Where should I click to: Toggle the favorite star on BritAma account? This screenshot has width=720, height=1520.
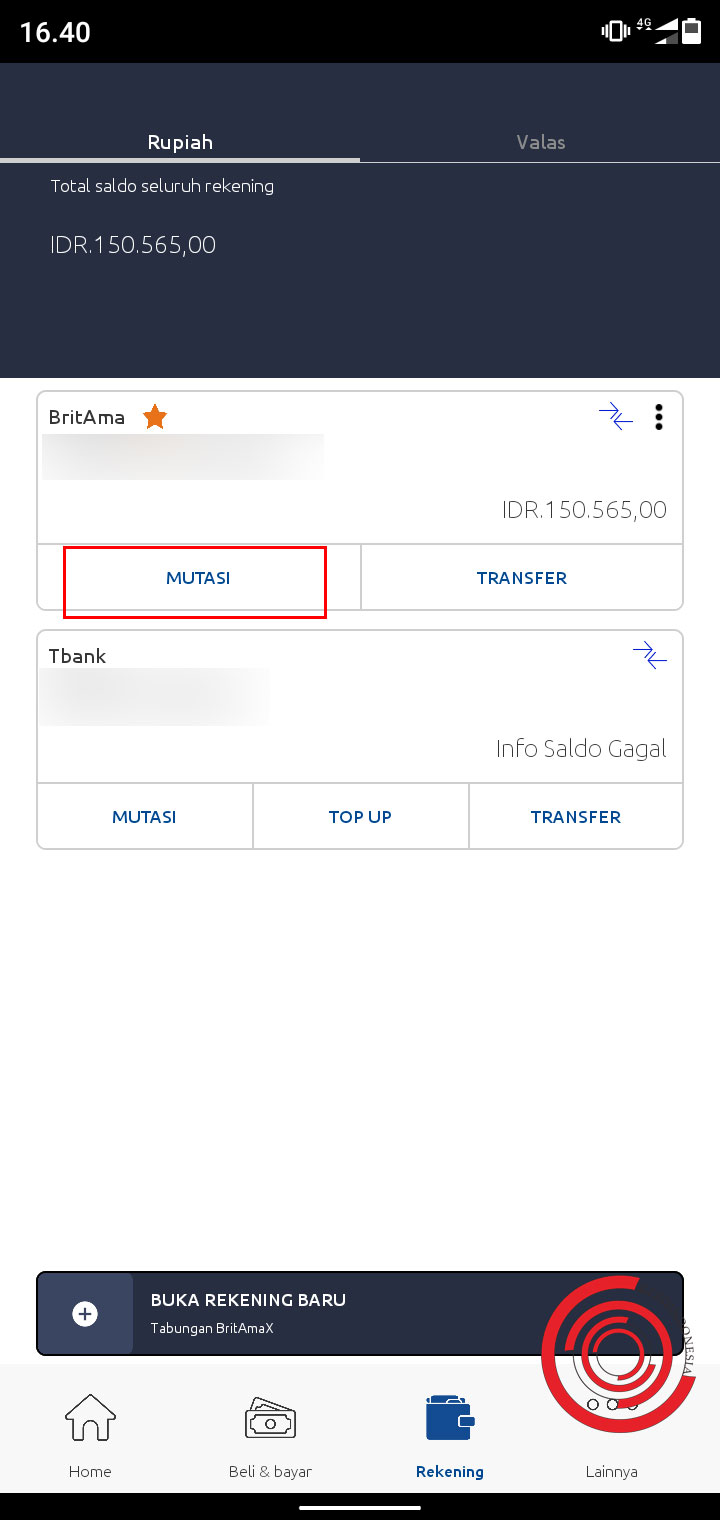coord(155,417)
